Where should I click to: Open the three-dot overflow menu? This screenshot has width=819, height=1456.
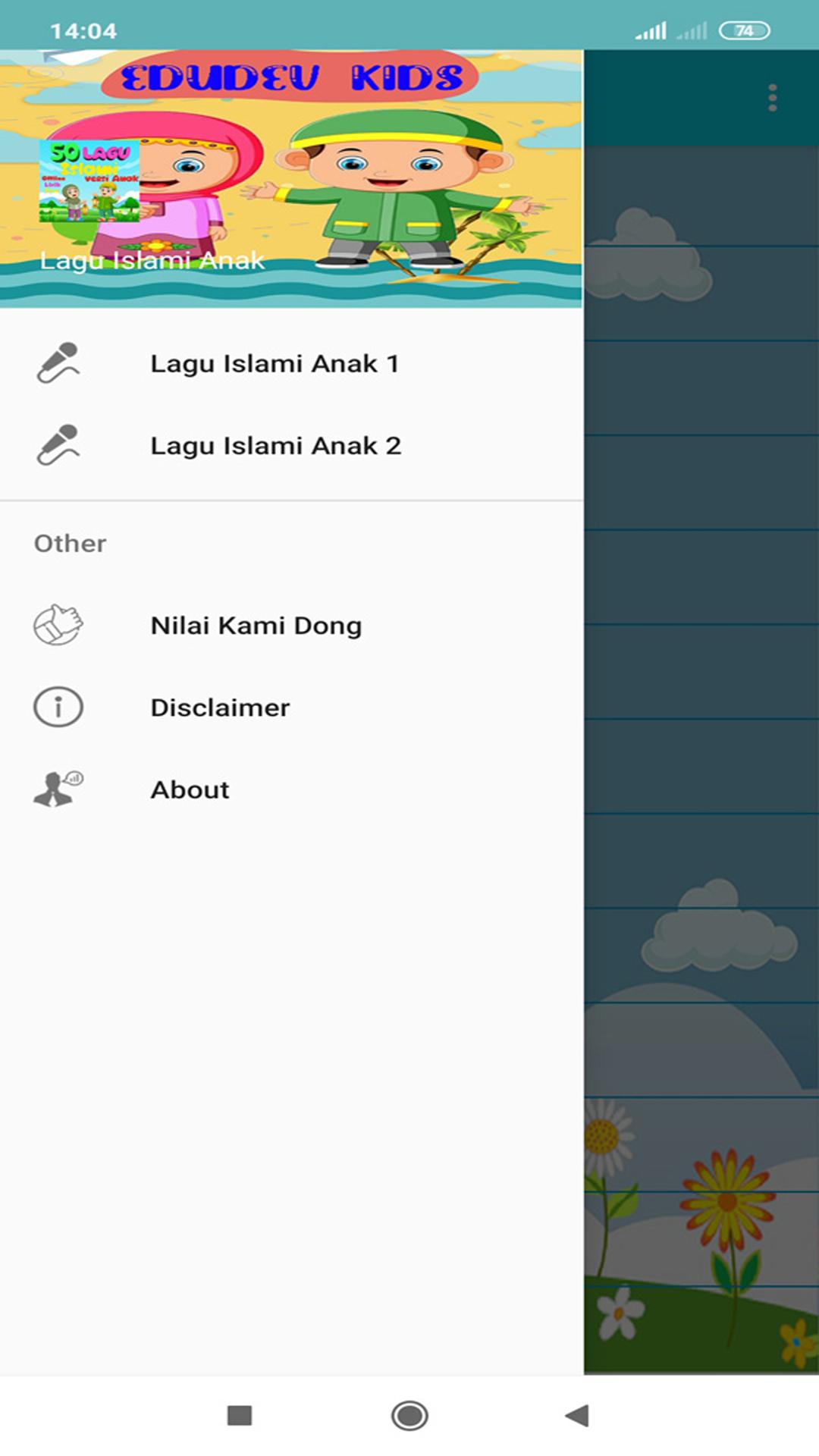[773, 98]
